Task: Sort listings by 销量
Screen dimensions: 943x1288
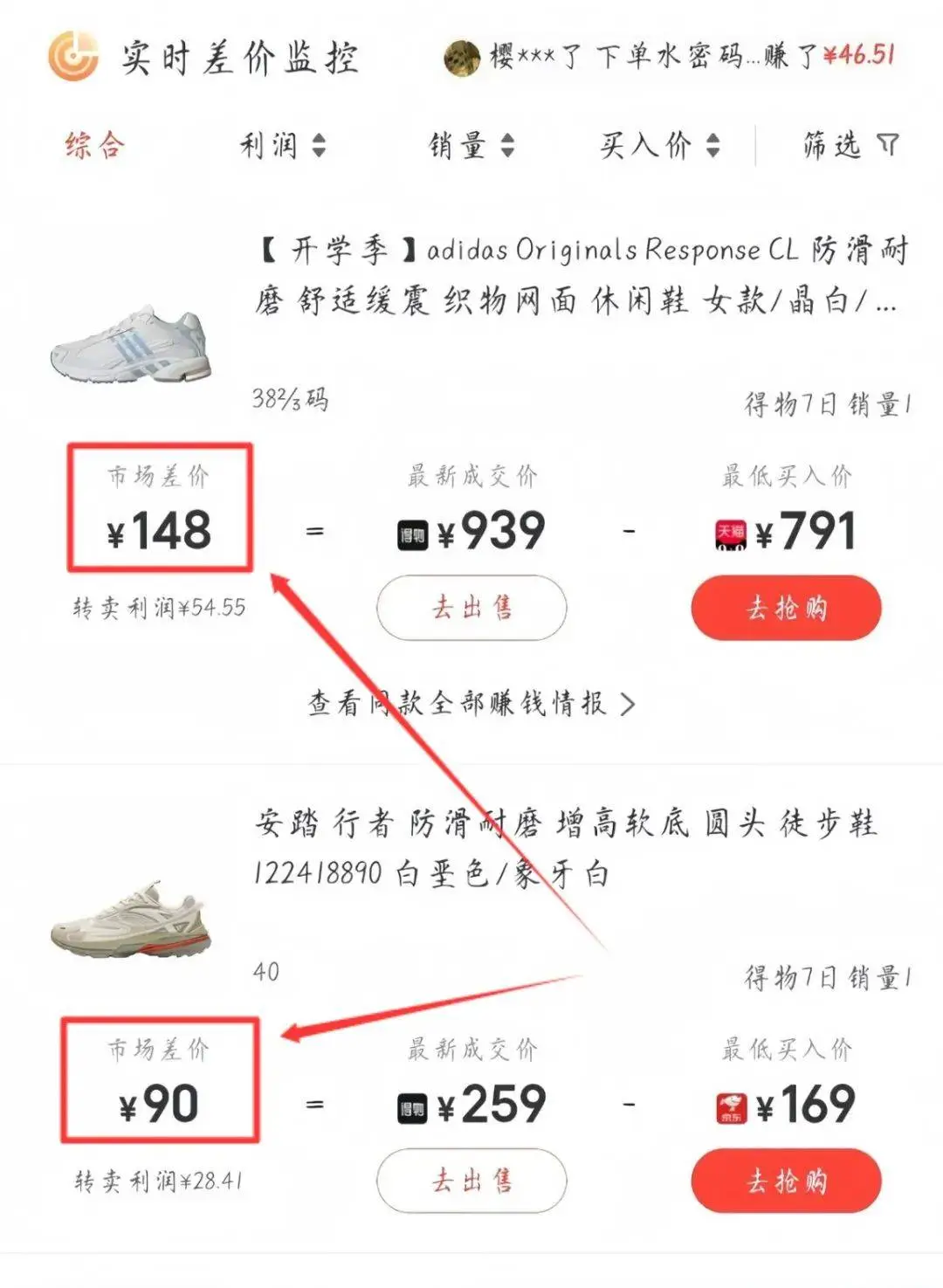Action: 471,145
